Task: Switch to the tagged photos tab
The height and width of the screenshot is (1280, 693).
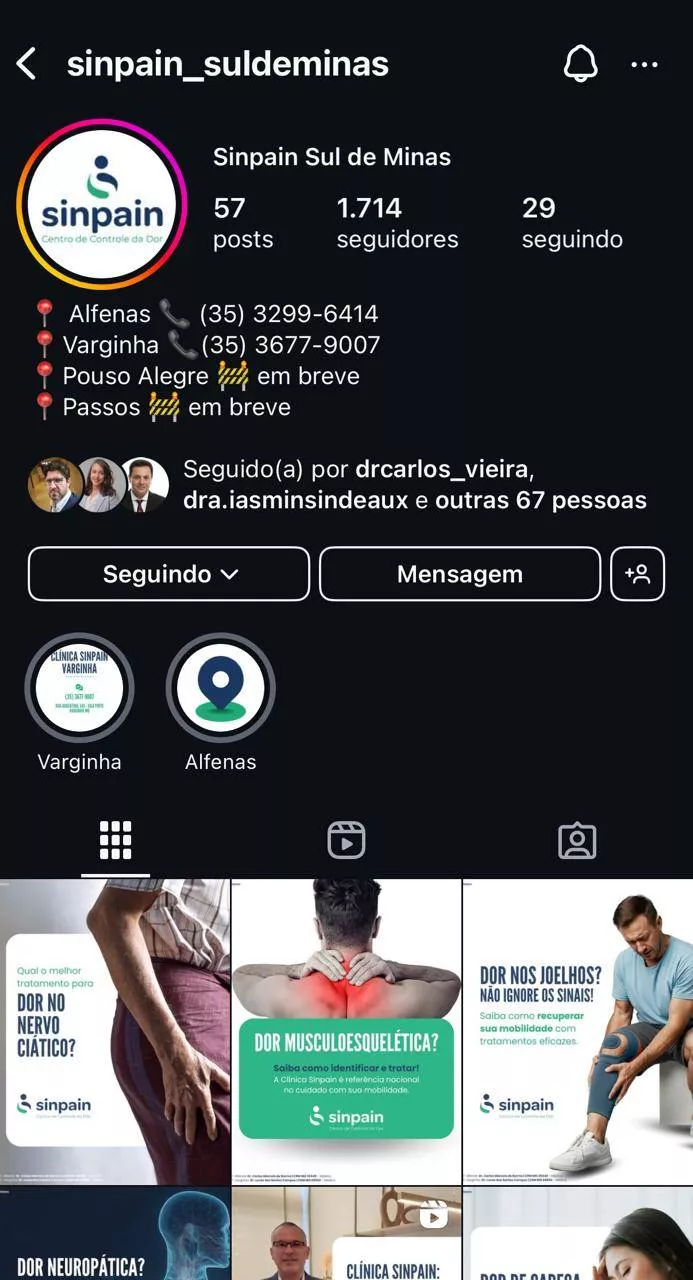Action: point(577,841)
